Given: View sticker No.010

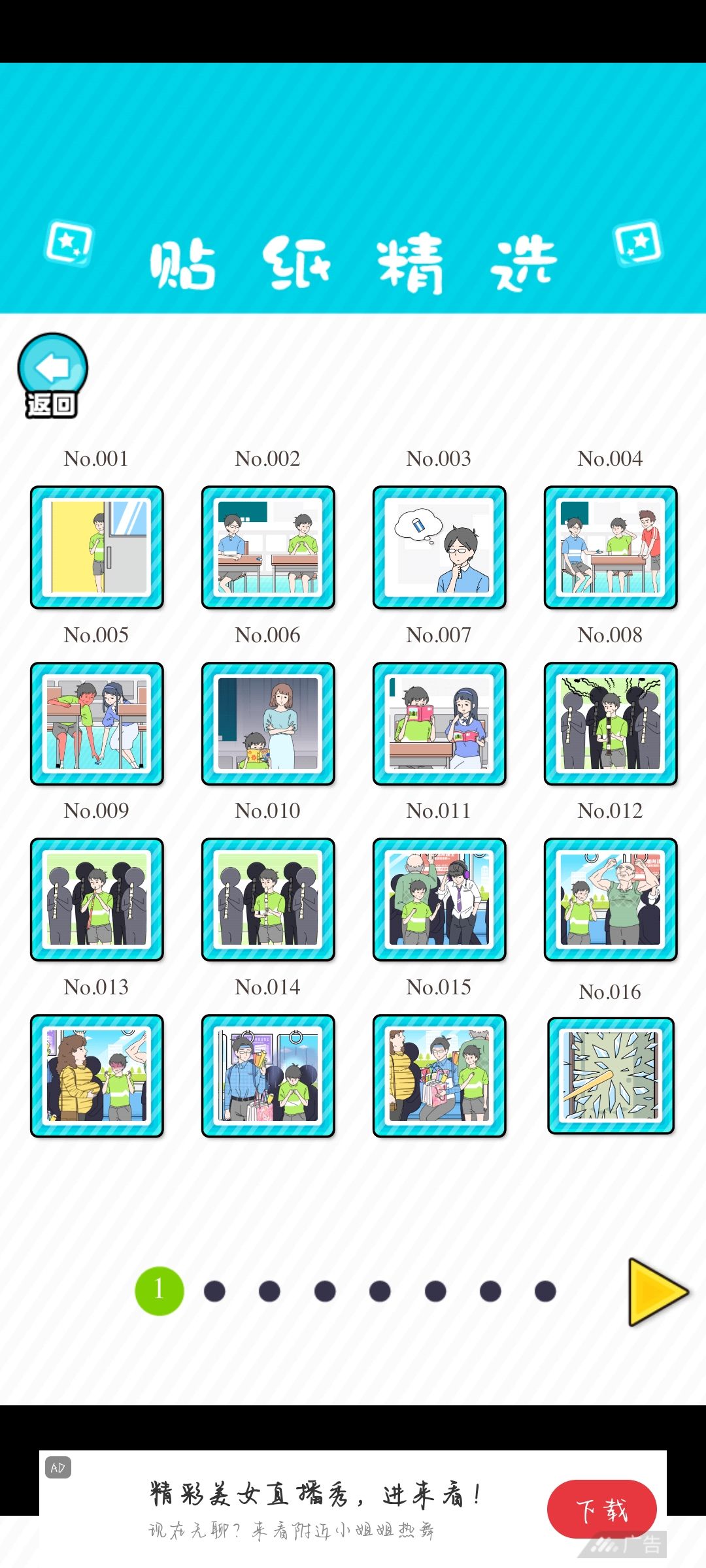Looking at the screenshot, I should [x=268, y=900].
